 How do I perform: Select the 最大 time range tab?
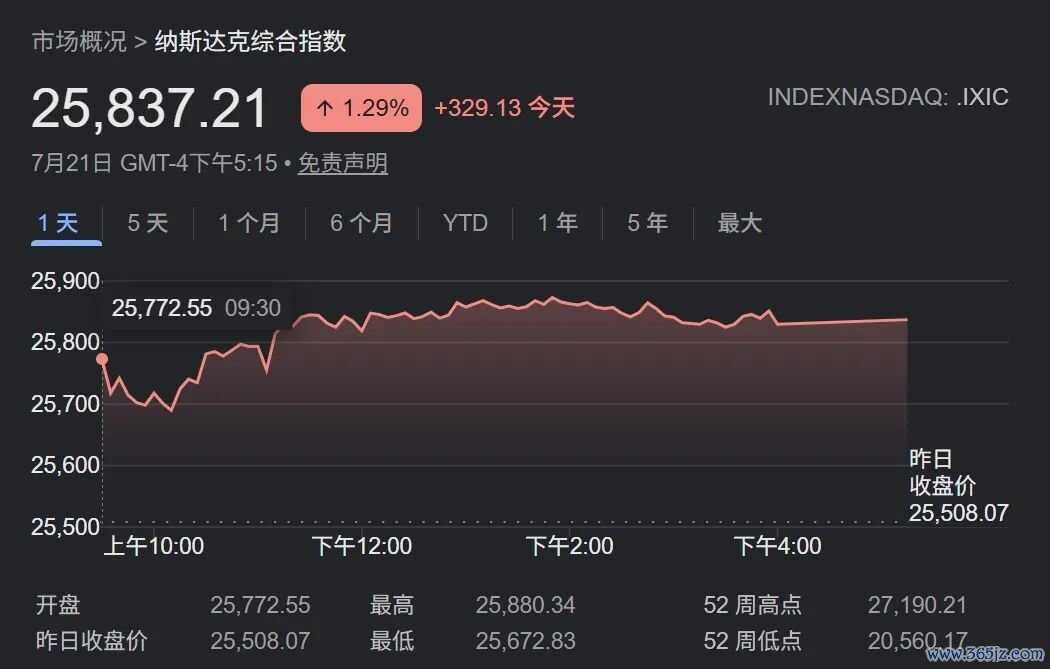pos(739,223)
